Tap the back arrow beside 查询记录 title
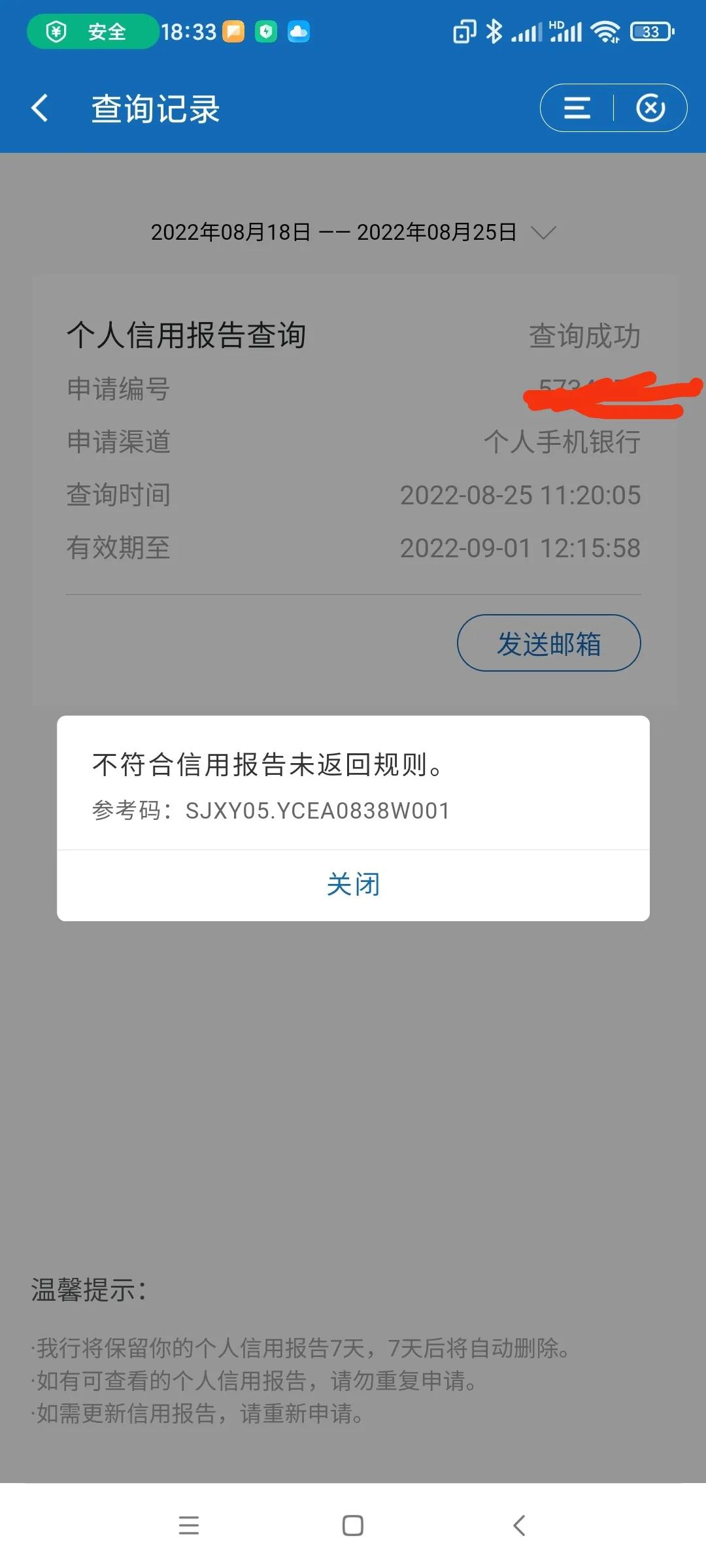This screenshot has width=706, height=1568. [39, 108]
